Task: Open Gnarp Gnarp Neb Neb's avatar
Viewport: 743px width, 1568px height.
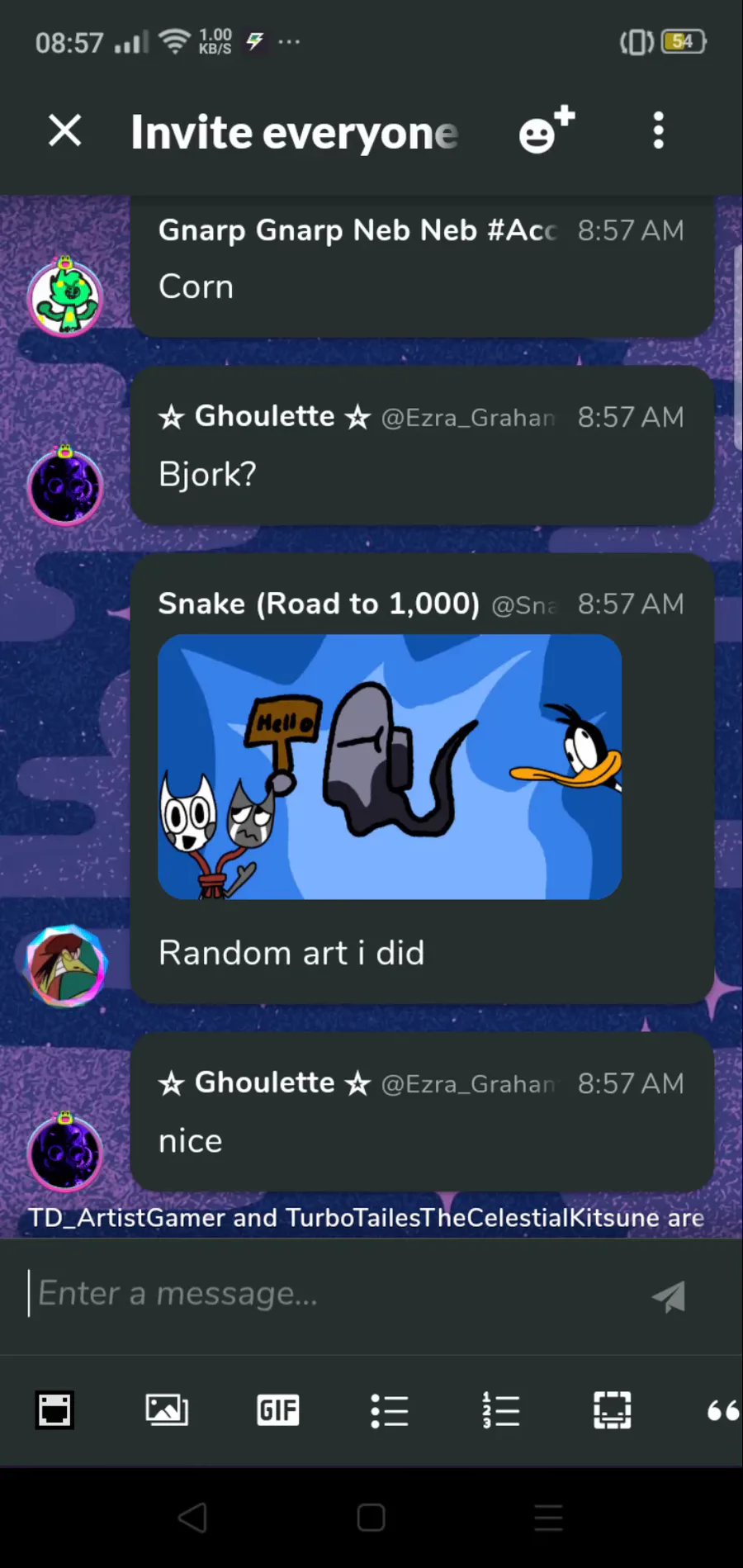Action: pos(65,297)
